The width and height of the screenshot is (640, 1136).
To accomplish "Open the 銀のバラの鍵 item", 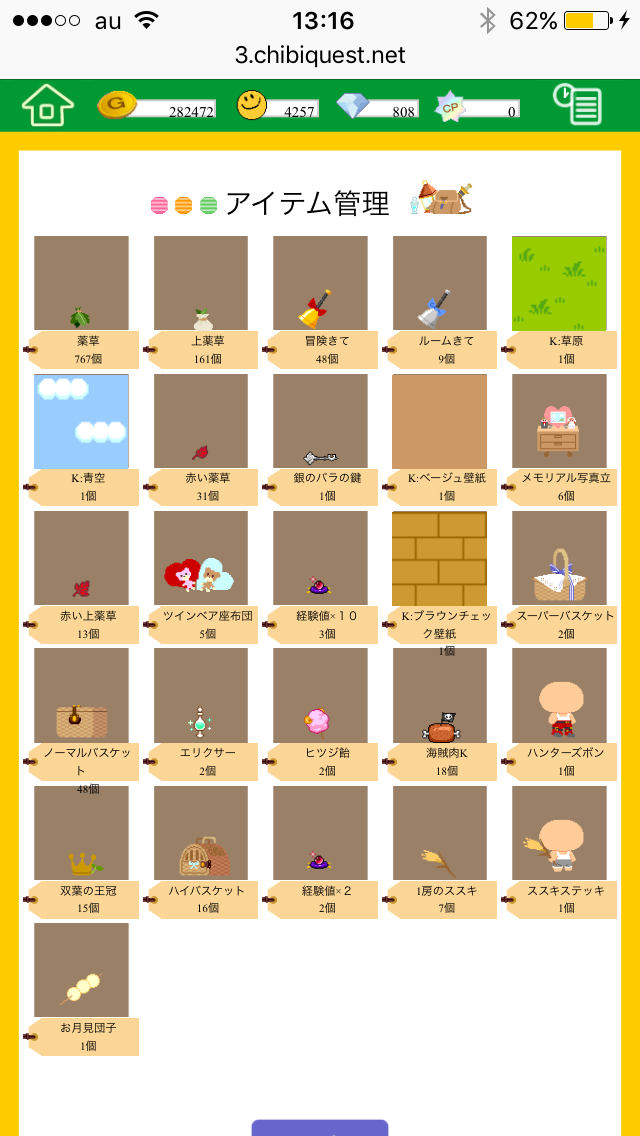I will 320,421.
